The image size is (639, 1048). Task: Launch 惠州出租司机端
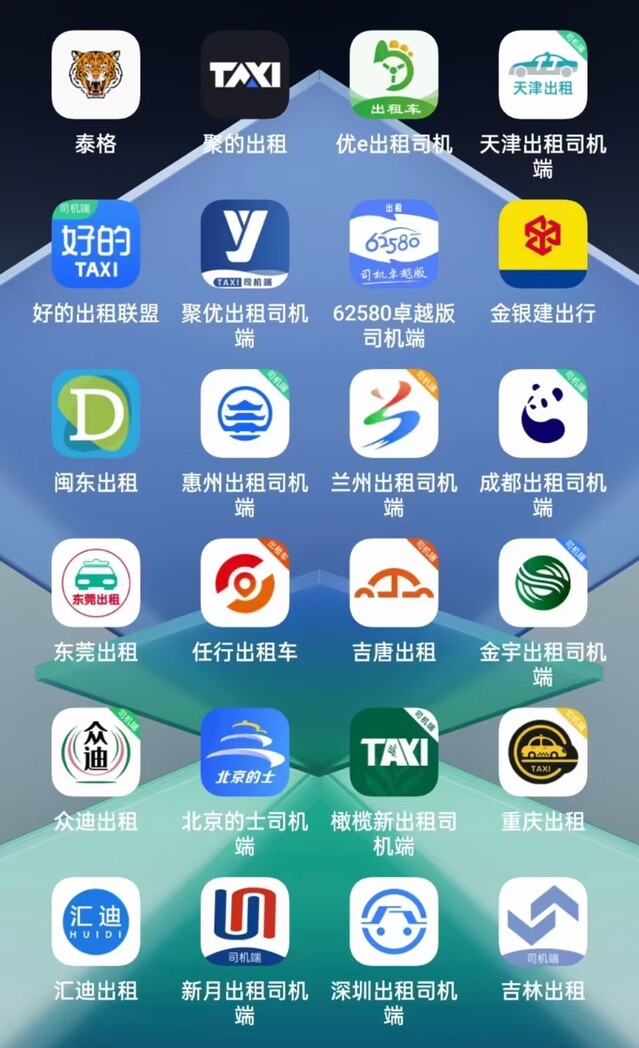pyautogui.click(x=245, y=414)
